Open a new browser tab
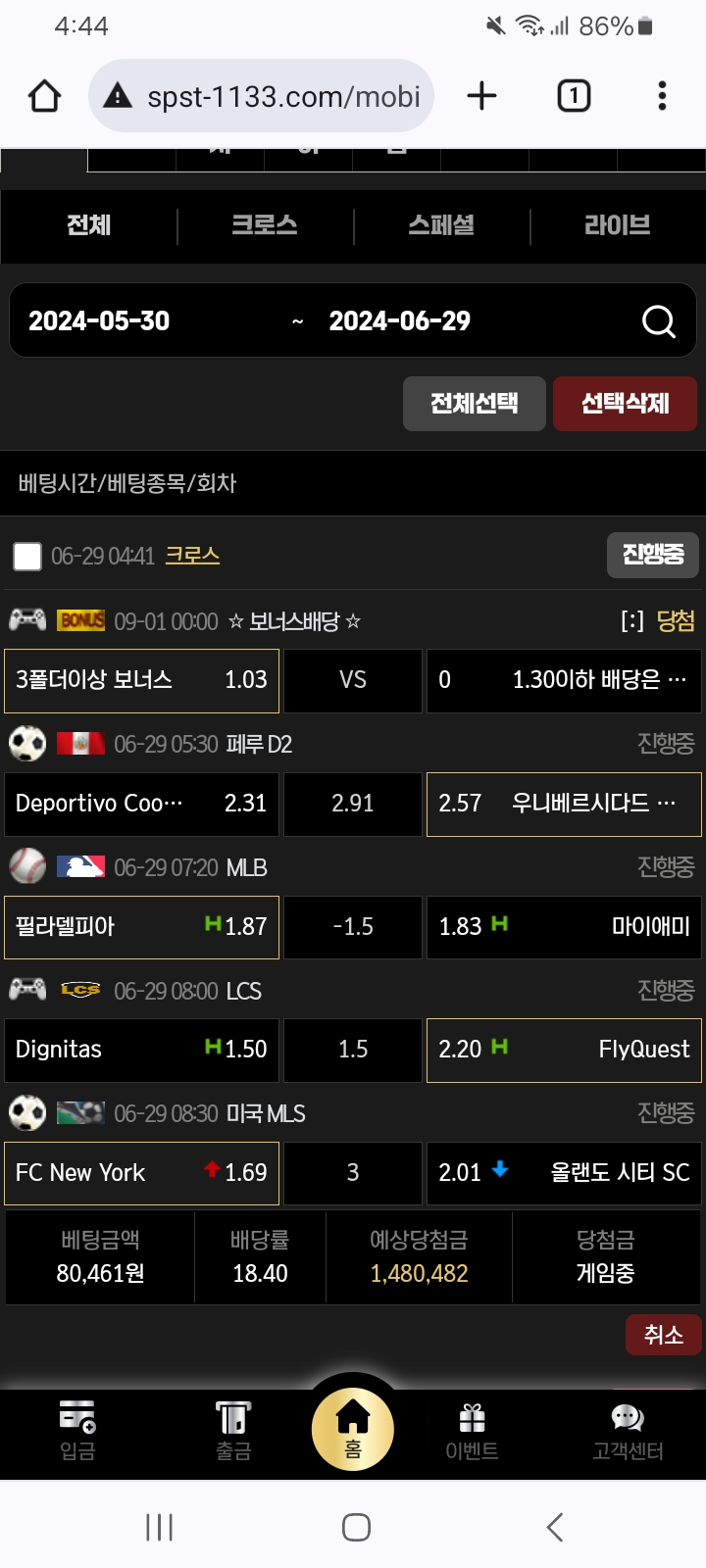The width and height of the screenshot is (706, 1568). click(x=481, y=96)
